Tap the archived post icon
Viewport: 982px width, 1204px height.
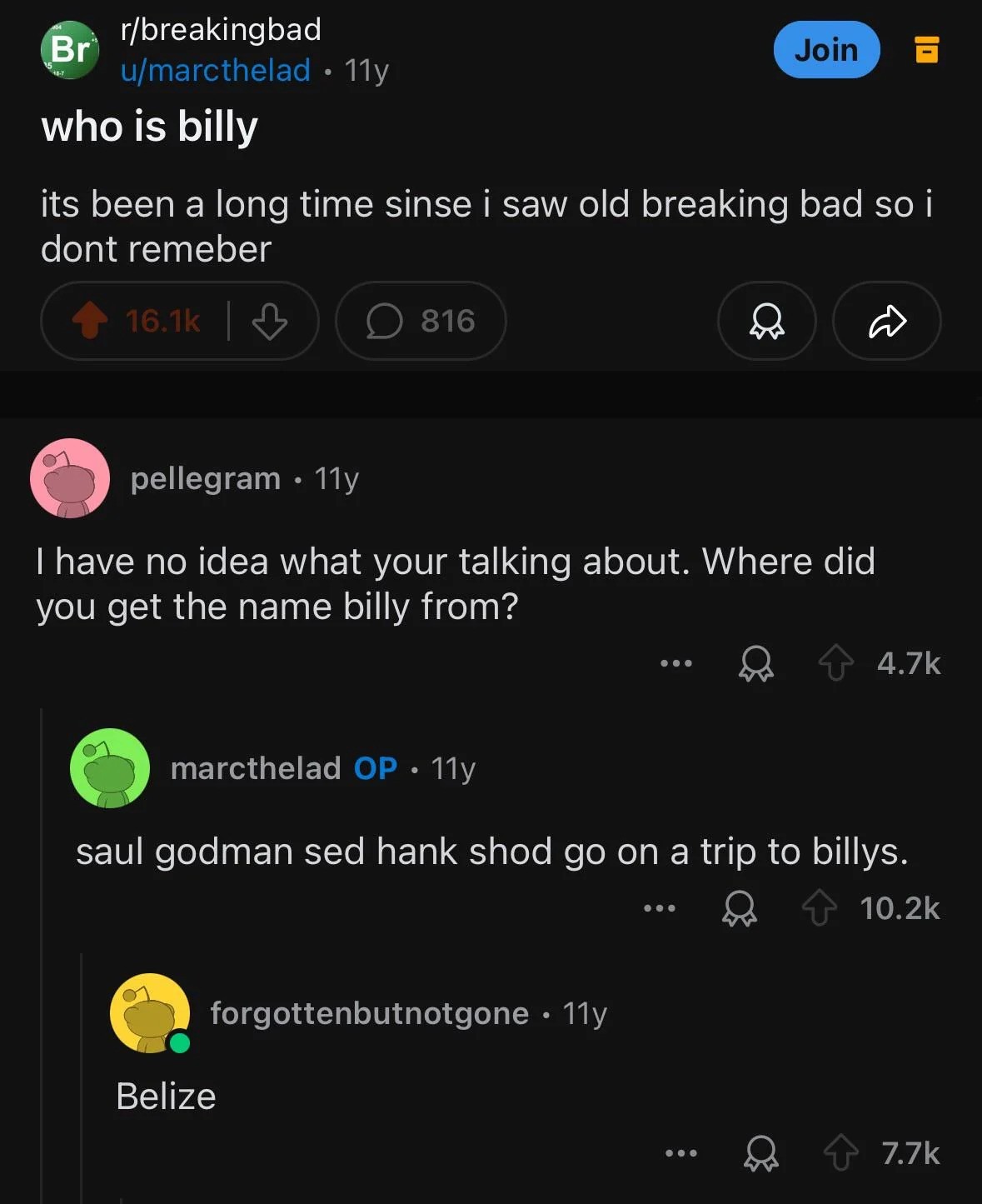[x=927, y=50]
